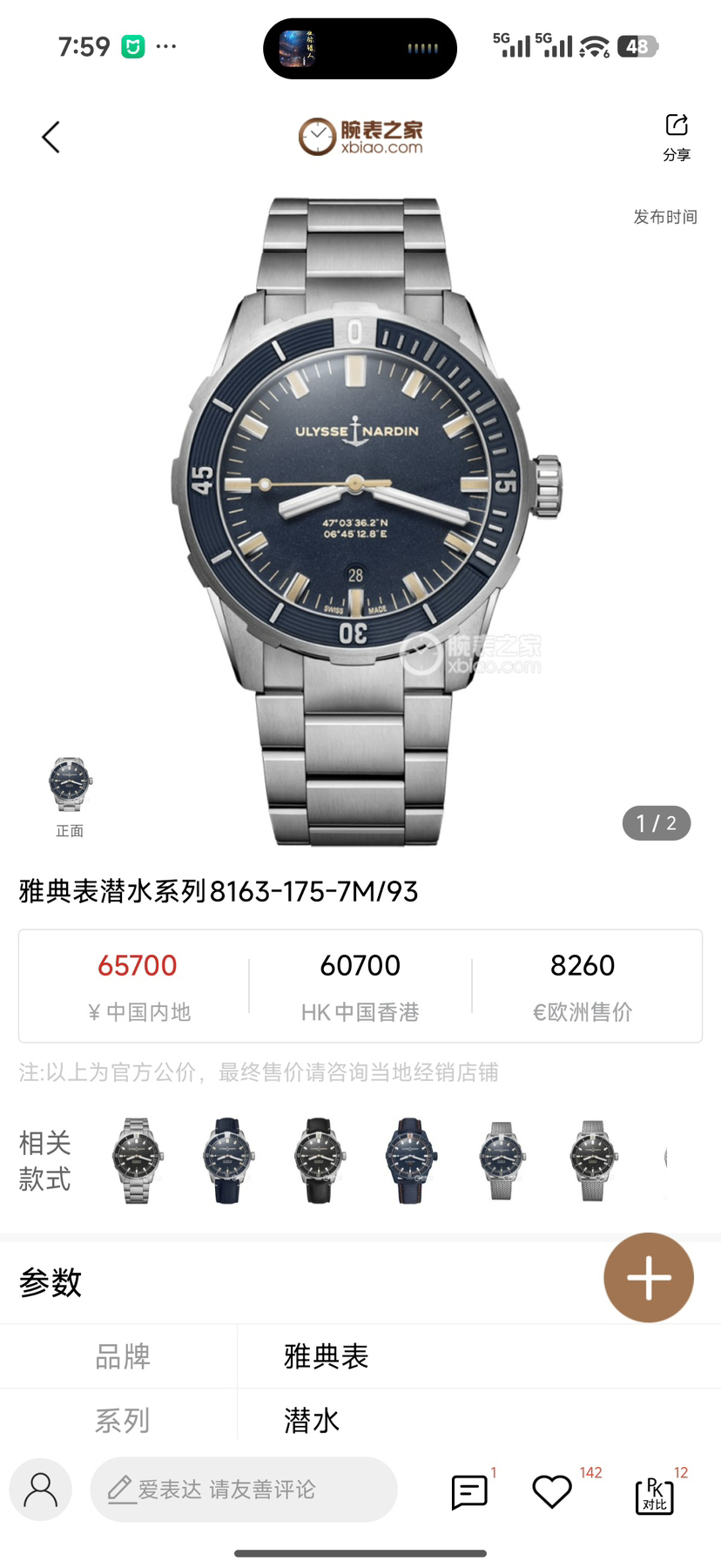
Task: Share this watch page
Action: [676, 137]
